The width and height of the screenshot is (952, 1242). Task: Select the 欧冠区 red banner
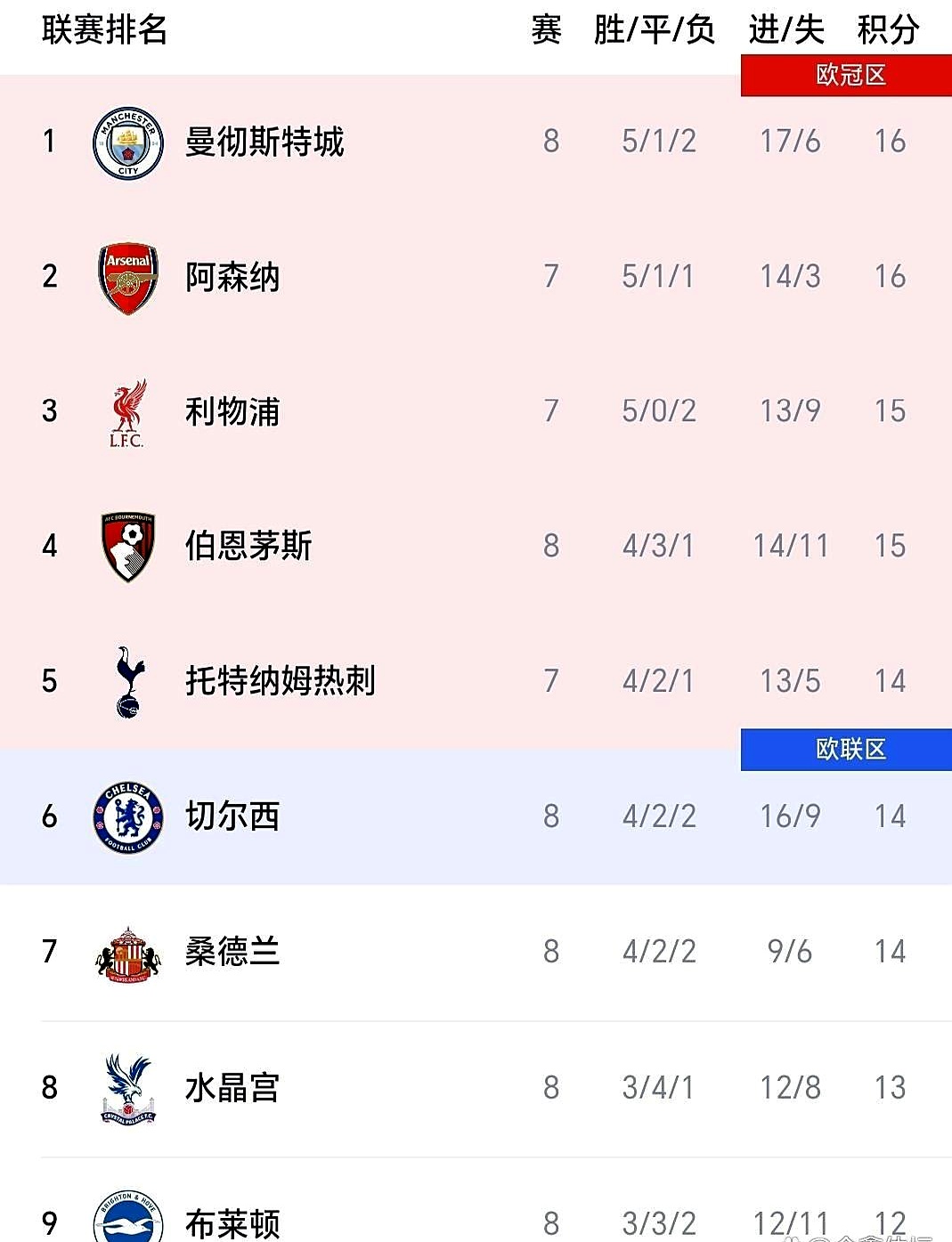coord(846,76)
